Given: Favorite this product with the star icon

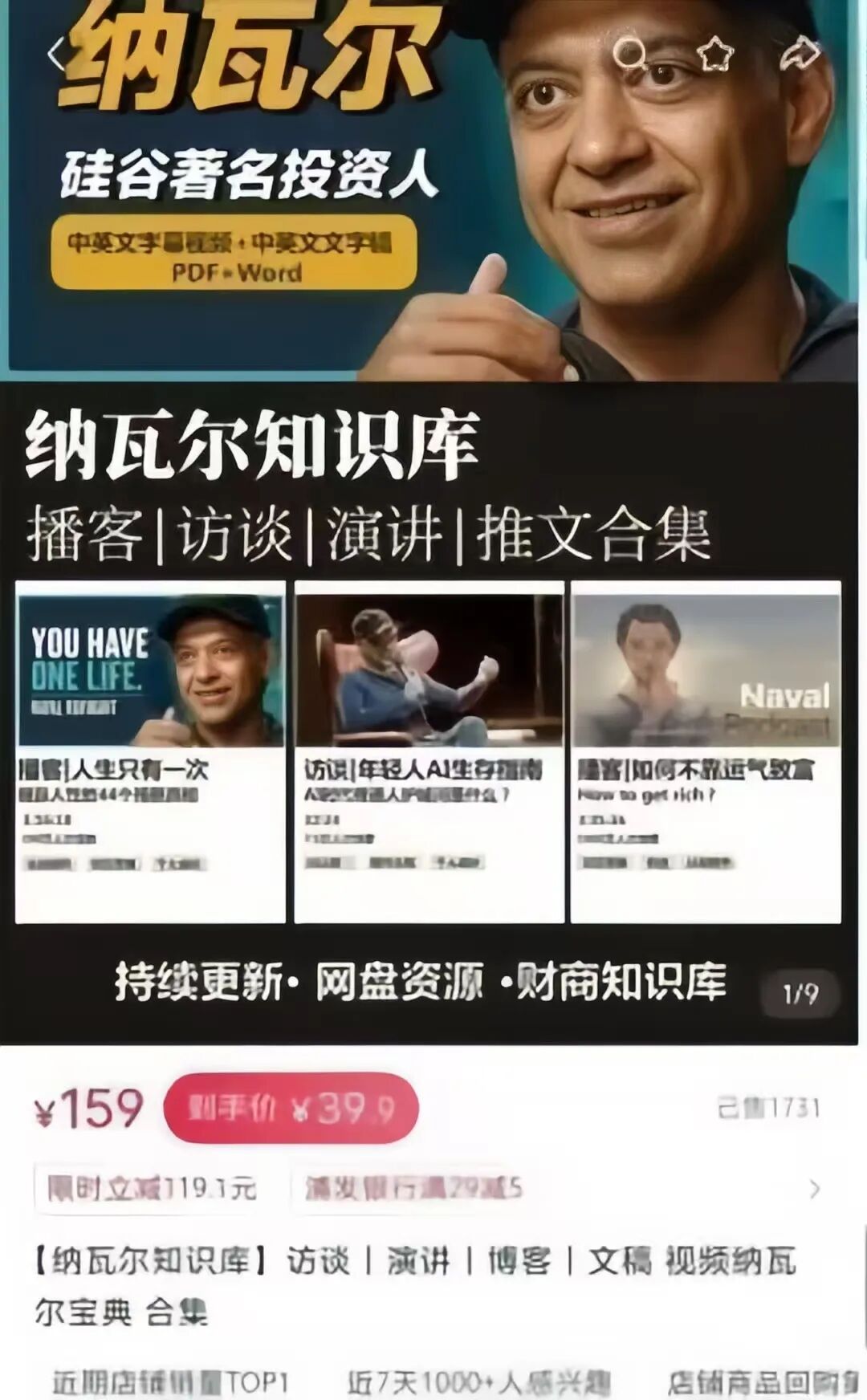Looking at the screenshot, I should click(714, 55).
